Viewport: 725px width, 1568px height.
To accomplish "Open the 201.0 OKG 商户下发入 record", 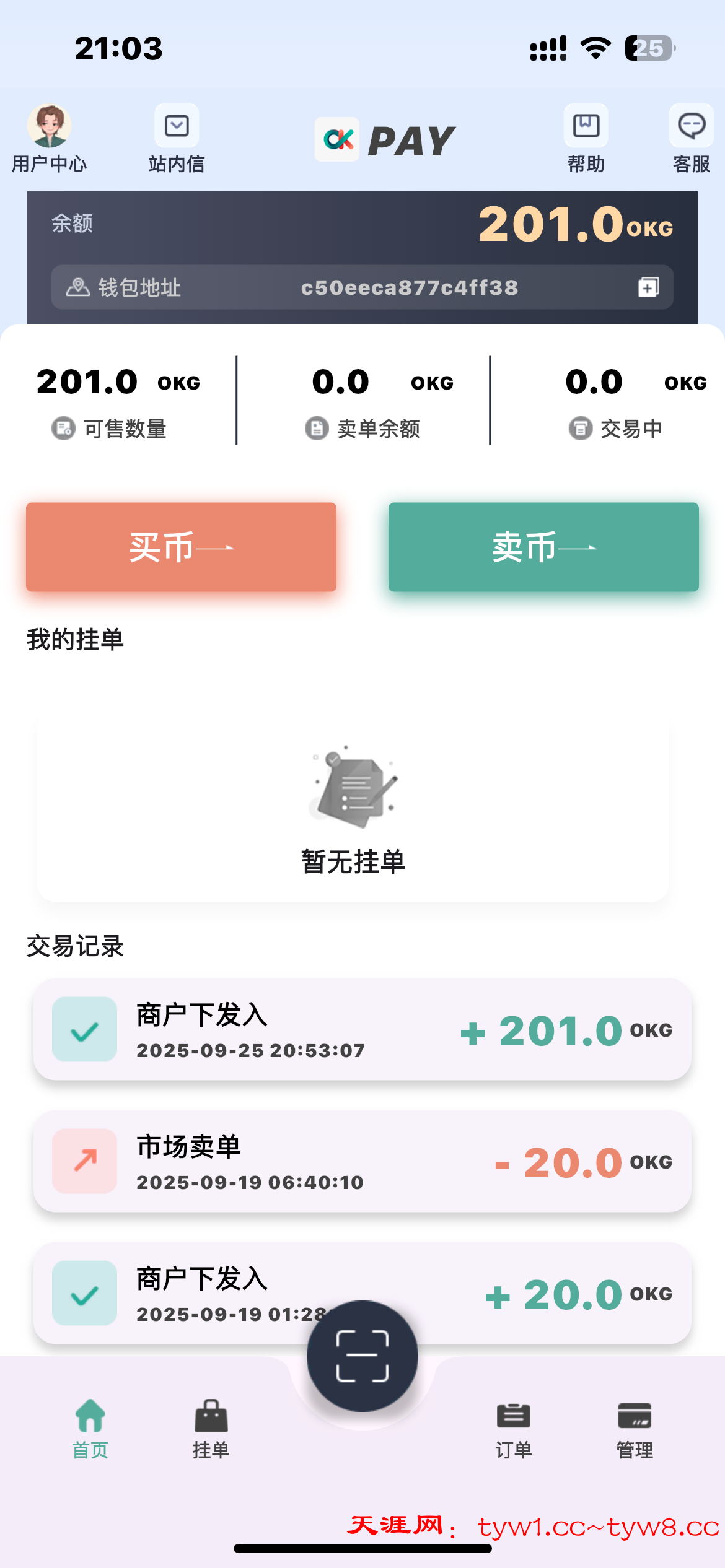I will click(362, 1030).
